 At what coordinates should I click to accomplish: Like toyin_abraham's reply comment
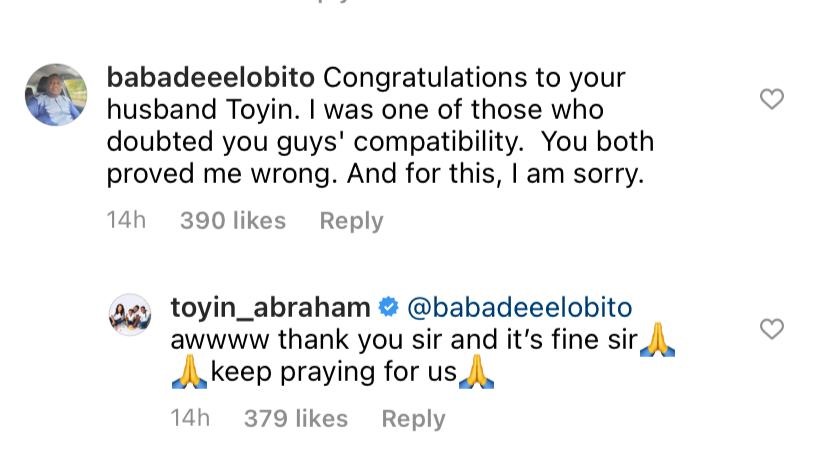coord(771,329)
